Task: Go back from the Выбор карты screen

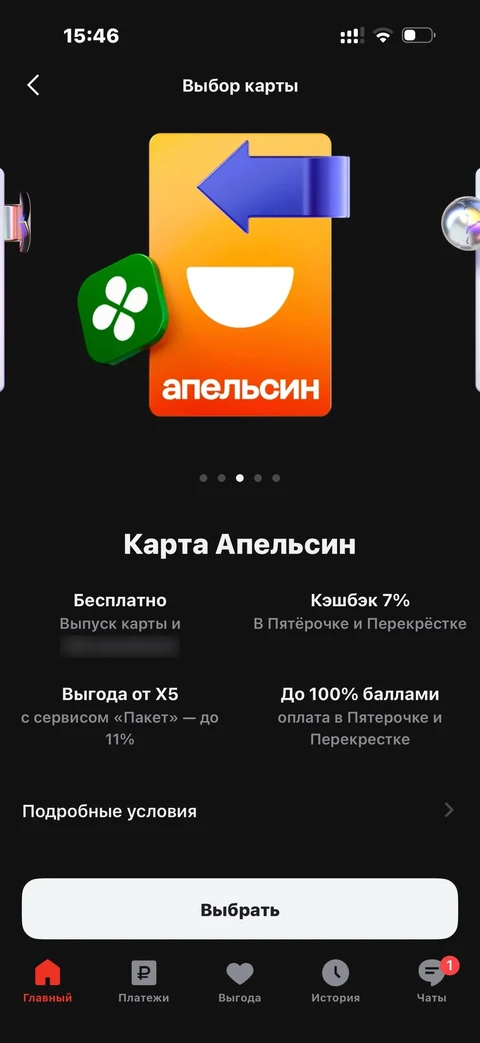Action: [x=33, y=85]
